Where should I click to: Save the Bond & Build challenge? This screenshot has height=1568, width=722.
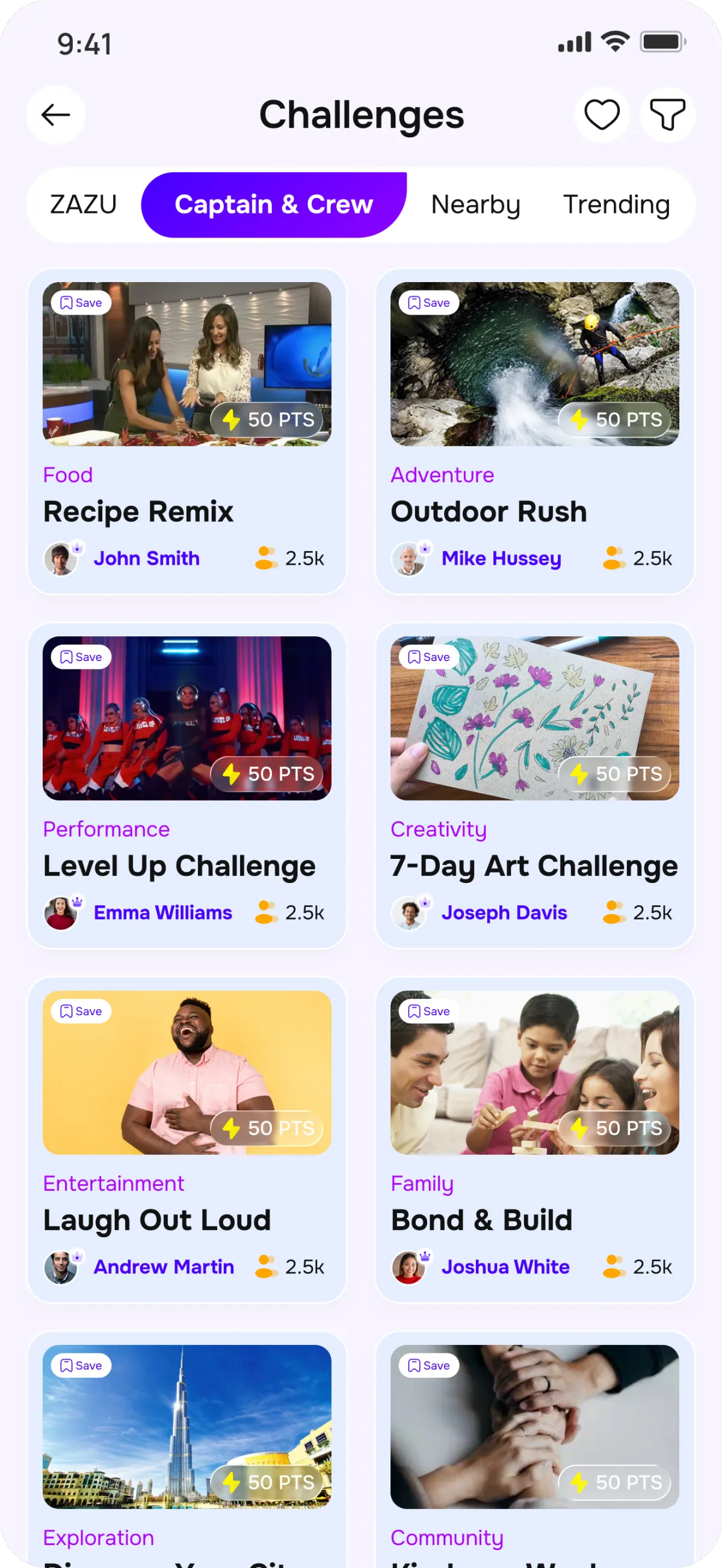429,1011
